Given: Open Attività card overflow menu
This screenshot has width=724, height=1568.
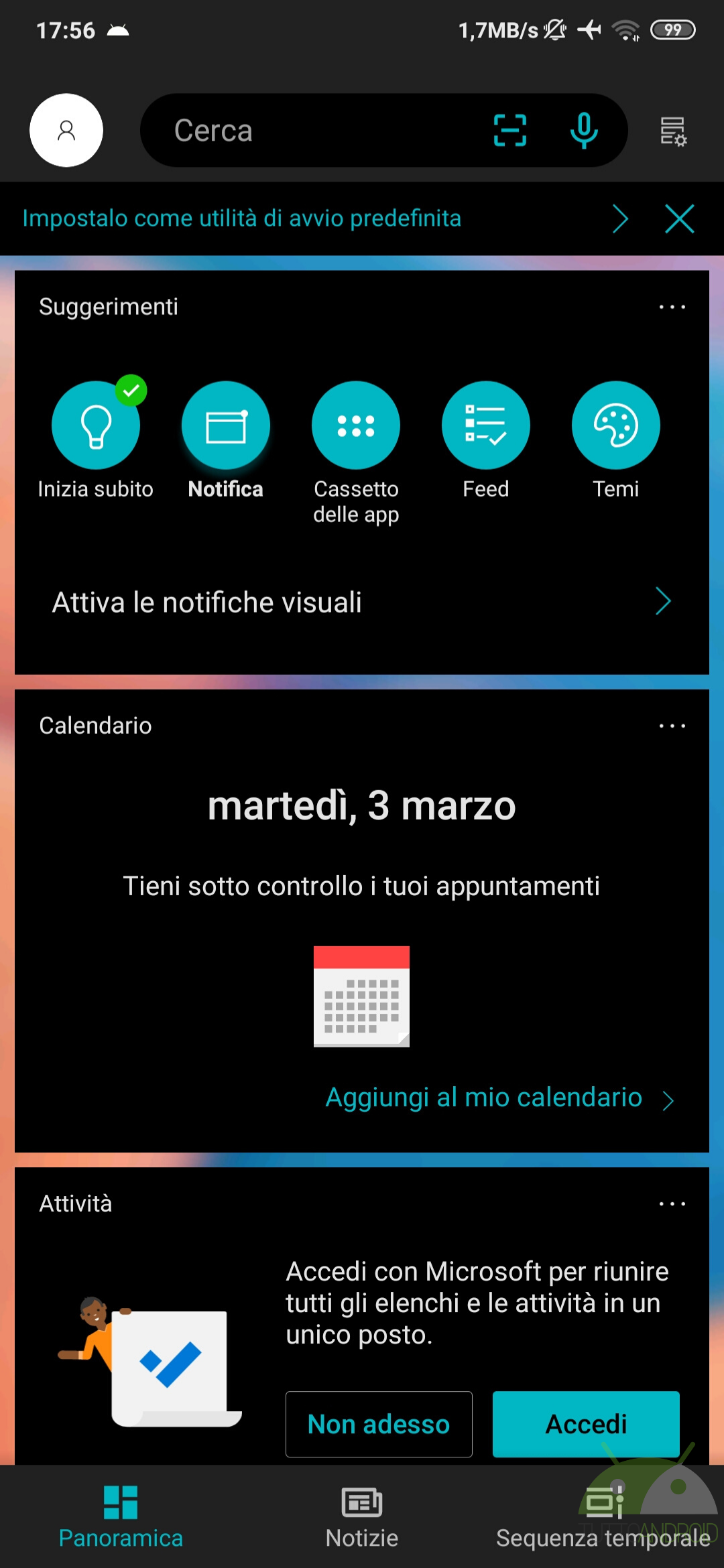Looking at the screenshot, I should pyautogui.click(x=672, y=1203).
